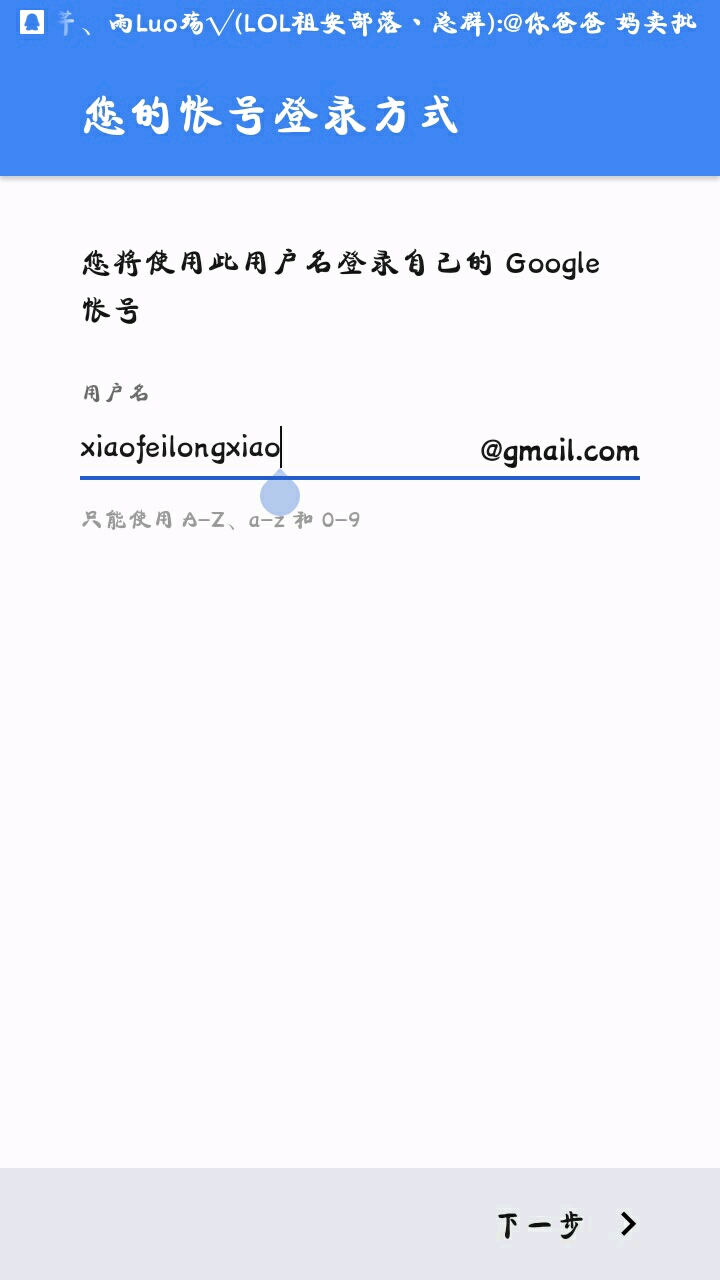Tap the username field containing xiaofeilongxiao
Viewport: 720px width, 1280px height.
(x=270, y=449)
